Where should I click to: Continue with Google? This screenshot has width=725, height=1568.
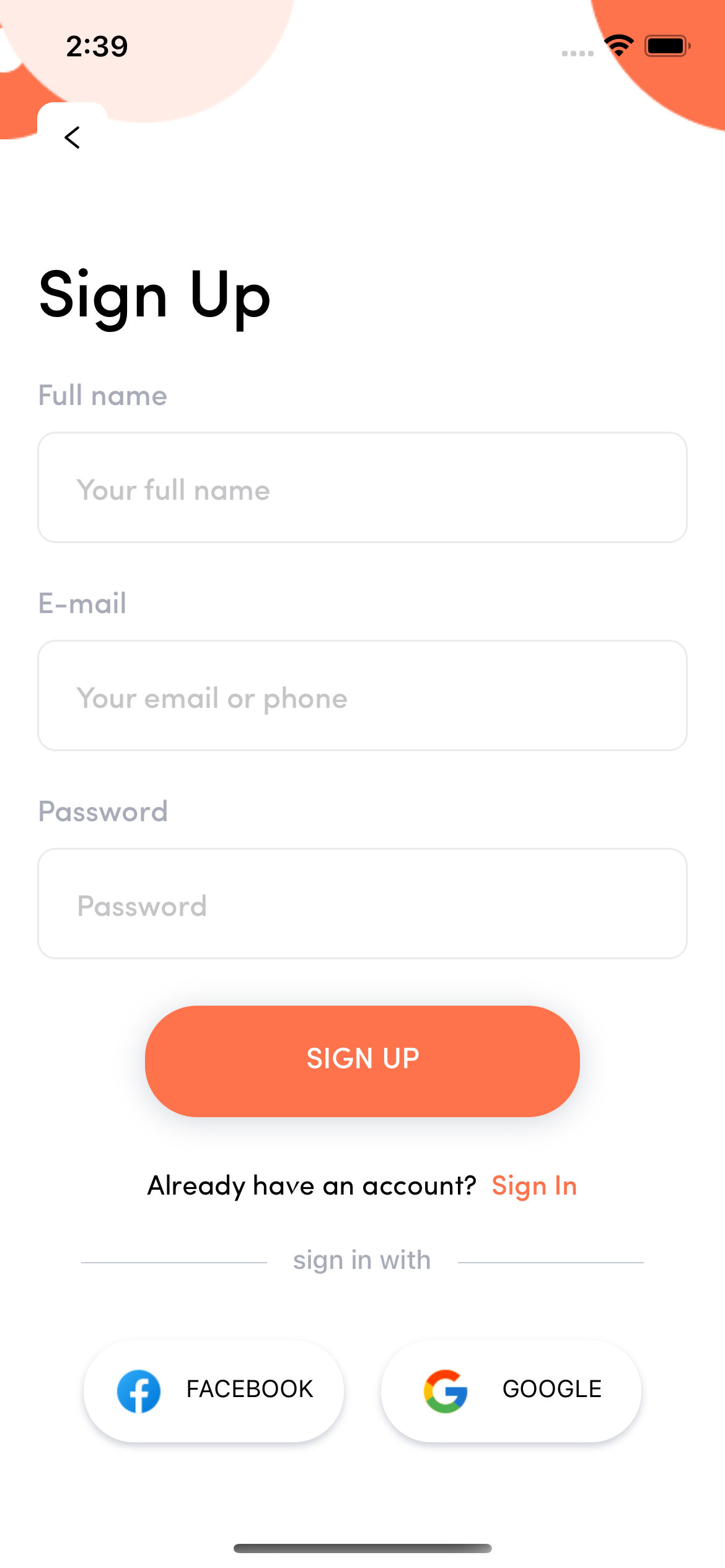point(511,1391)
